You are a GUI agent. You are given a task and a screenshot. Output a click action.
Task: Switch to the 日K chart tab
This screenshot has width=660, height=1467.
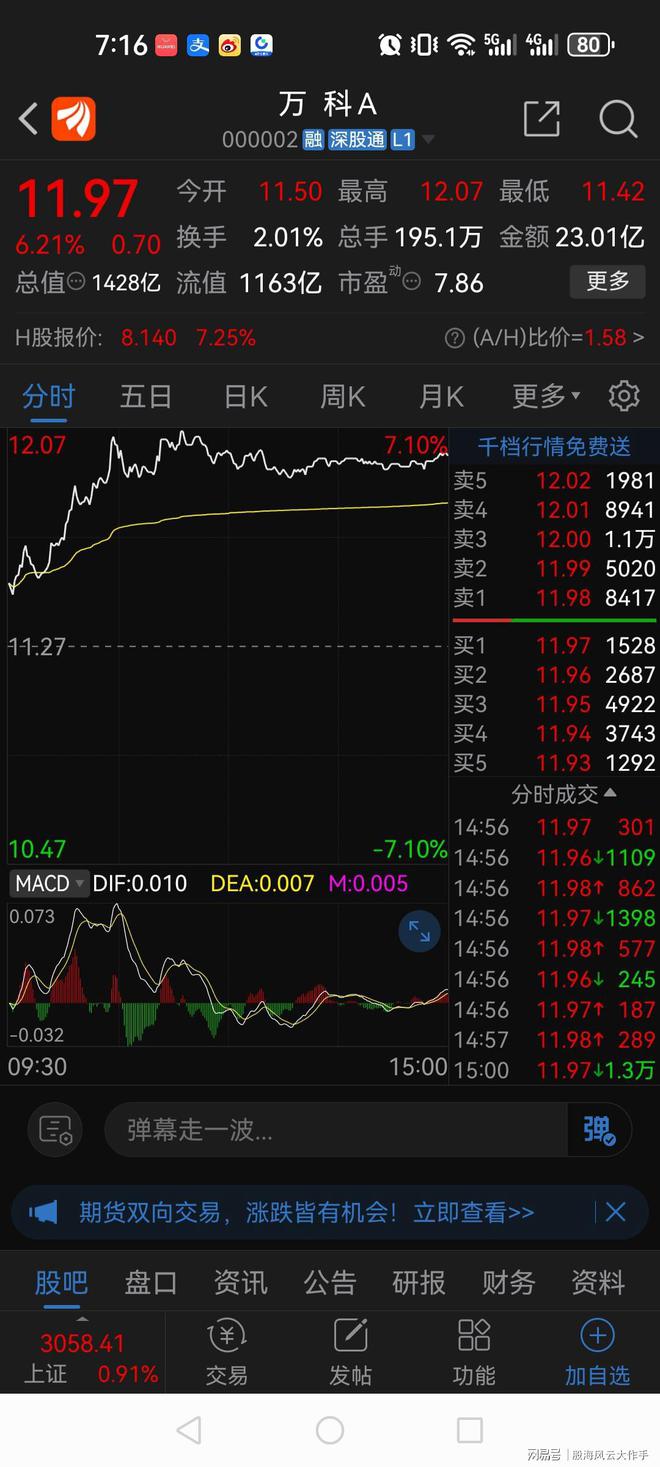(245, 397)
